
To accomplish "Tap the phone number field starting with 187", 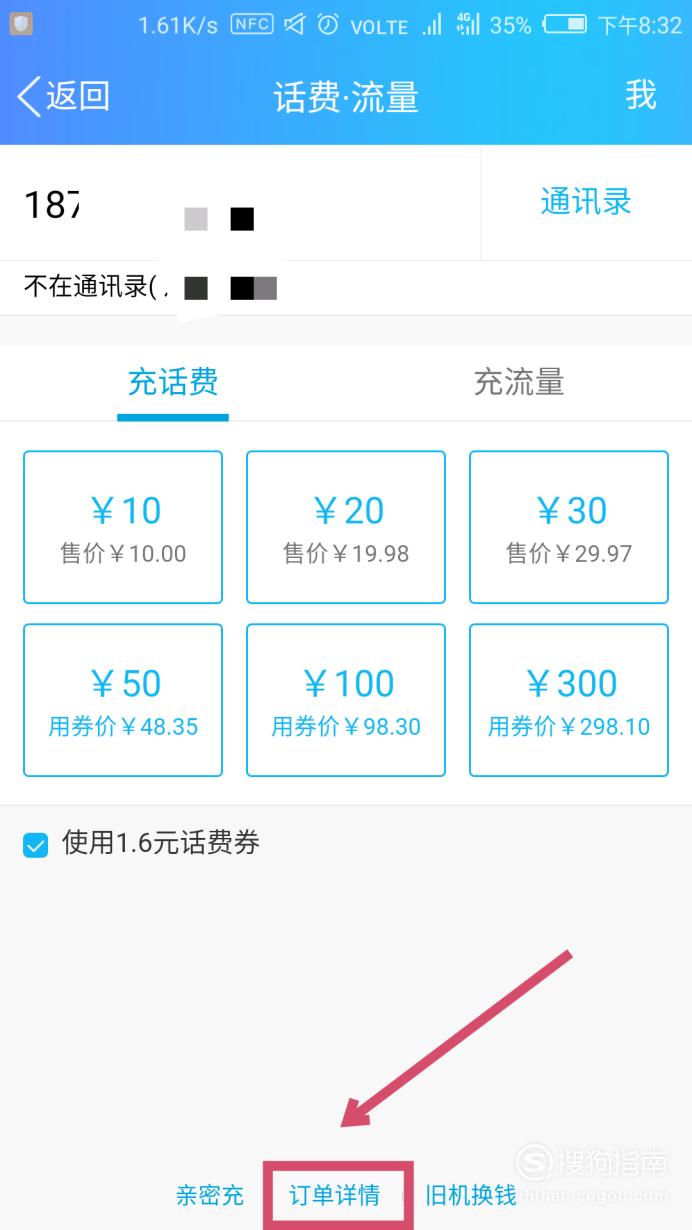I will point(240,204).
